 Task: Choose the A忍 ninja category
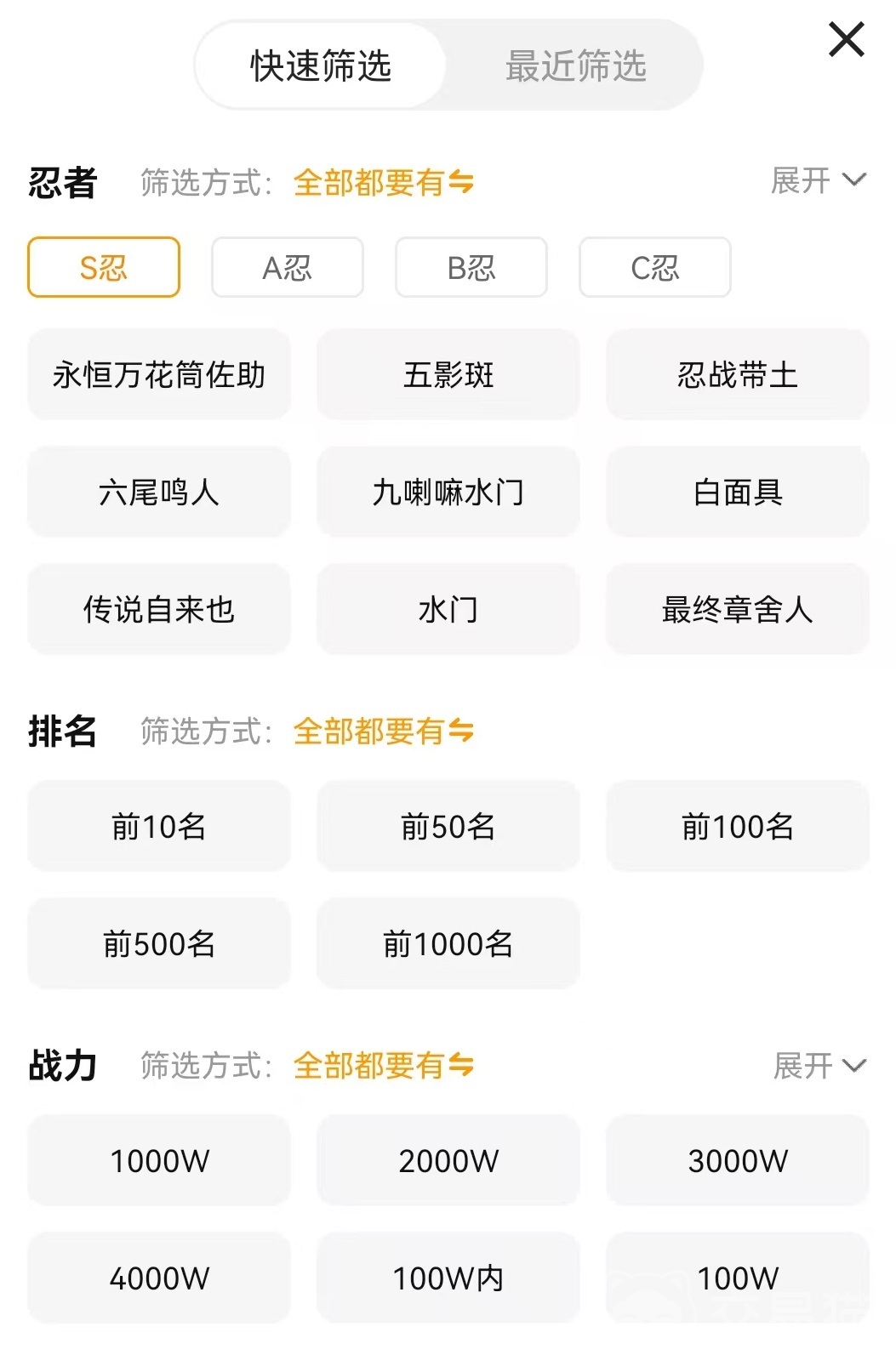(288, 268)
